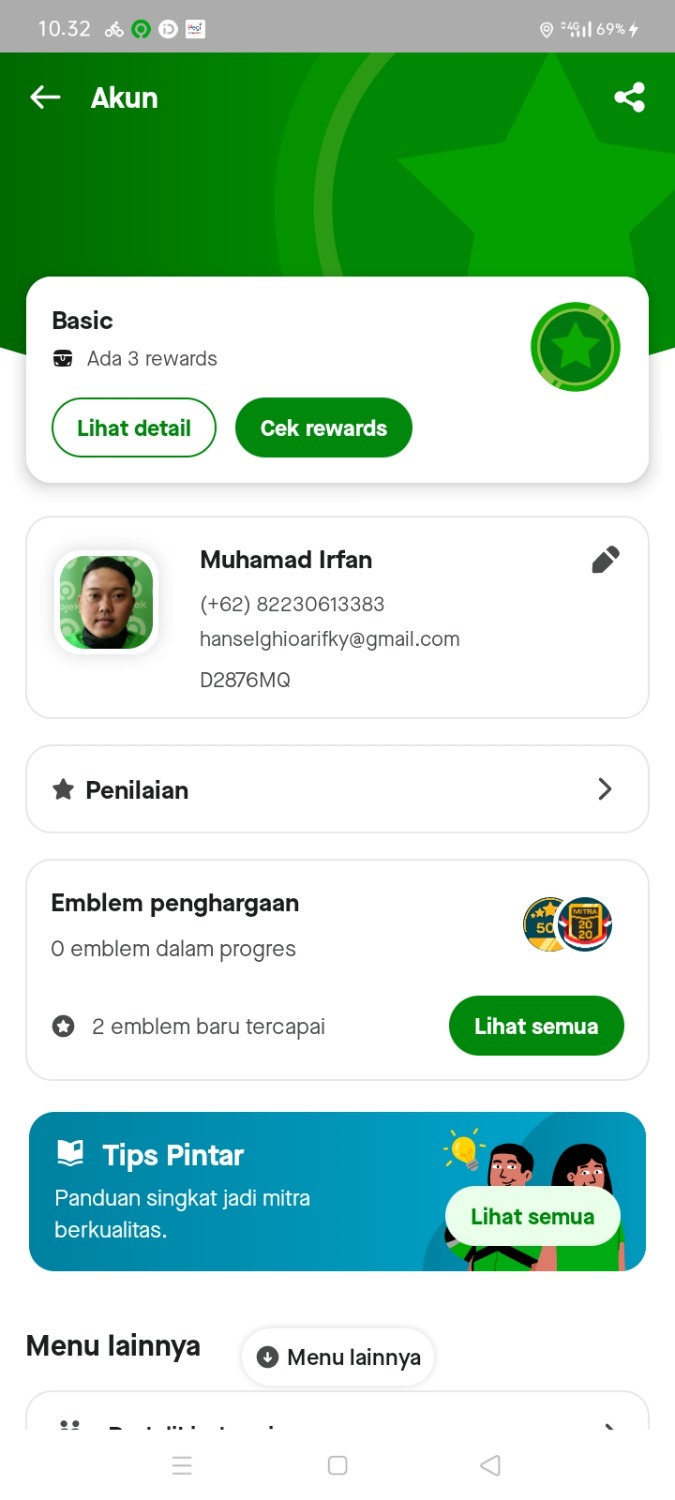The image size is (675, 1500).
Task: Tap the system home button
Action: pos(338,1465)
